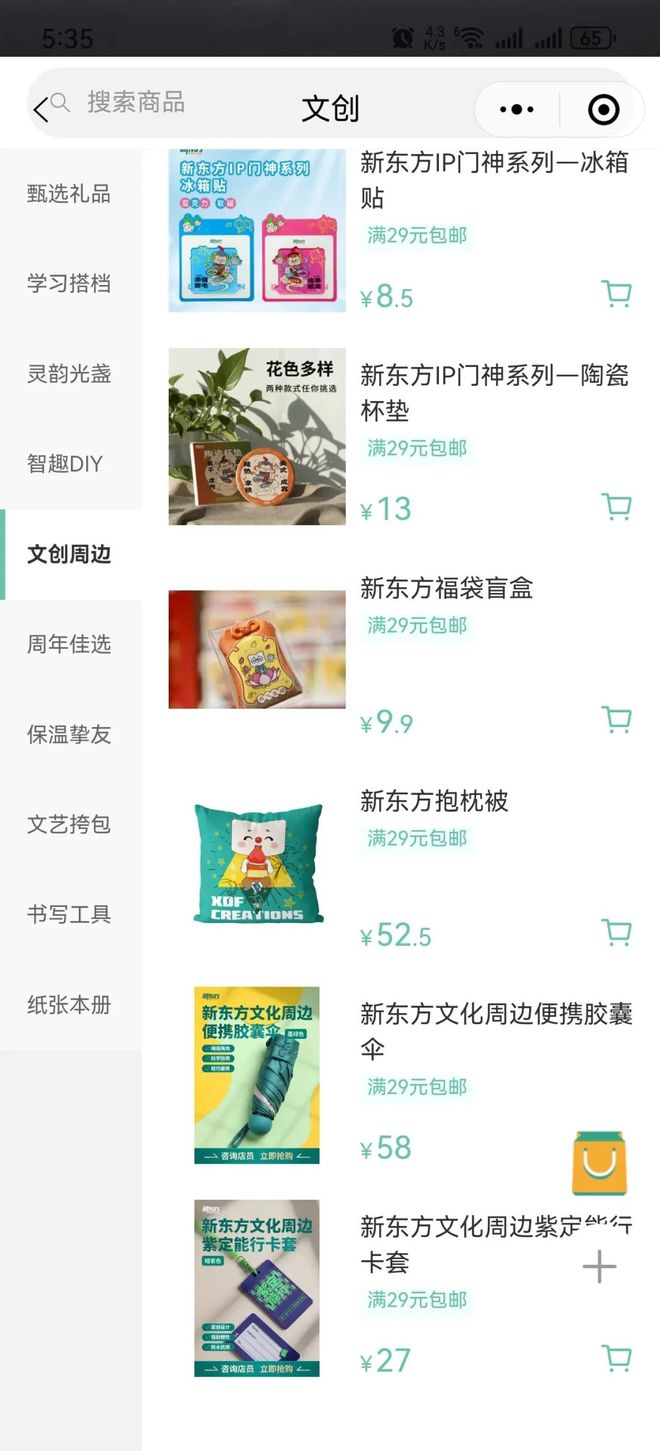Viewport: 660px width, 1451px height.
Task: Select the 书写工具 category
Action: click(69, 914)
